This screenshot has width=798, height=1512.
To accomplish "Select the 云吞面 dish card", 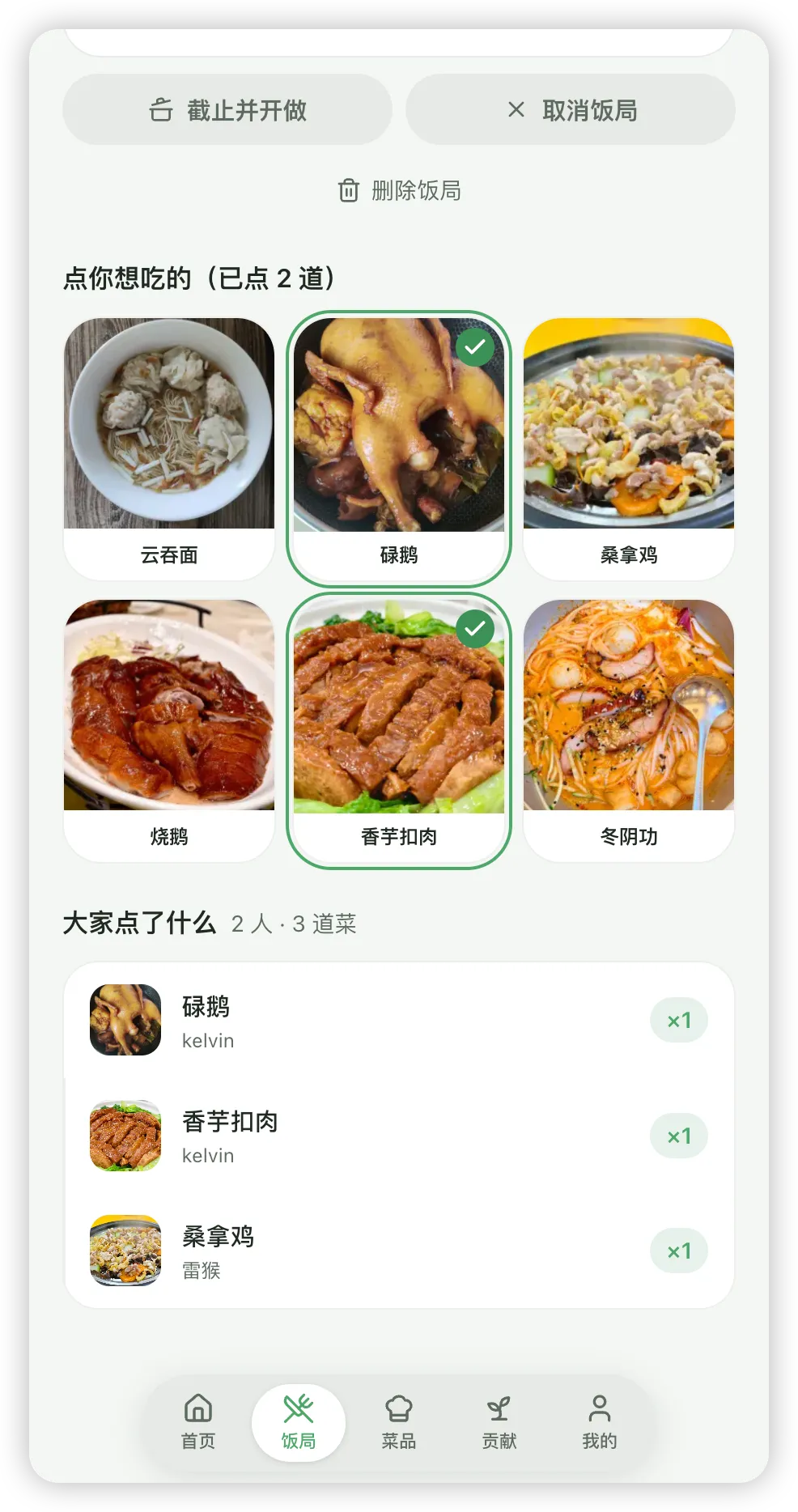I will [x=169, y=449].
